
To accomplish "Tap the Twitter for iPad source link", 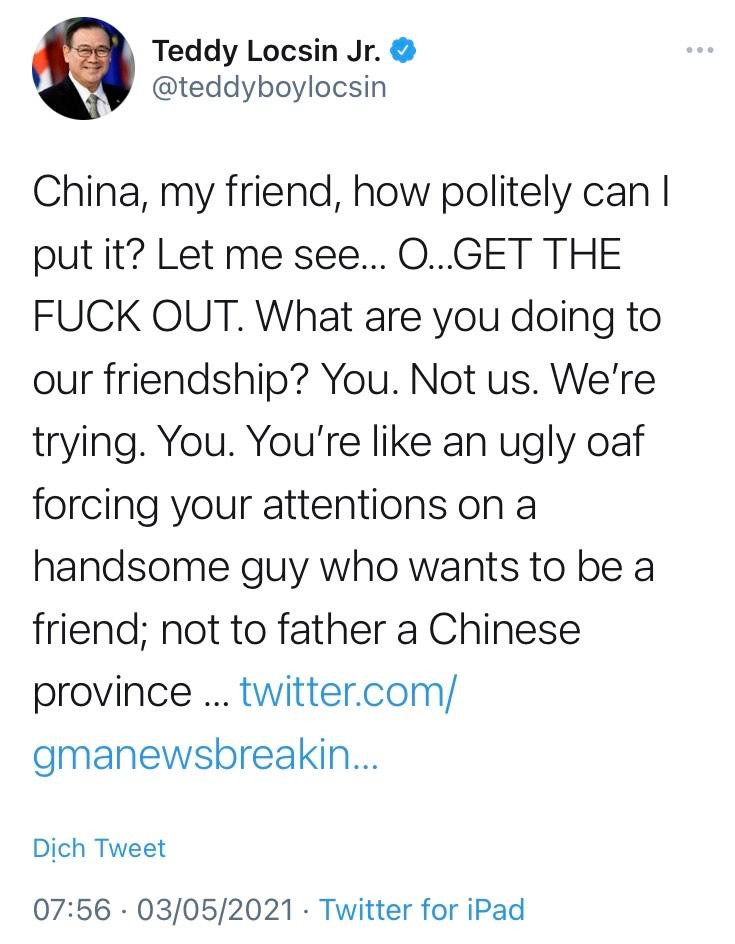I will tap(421, 909).
